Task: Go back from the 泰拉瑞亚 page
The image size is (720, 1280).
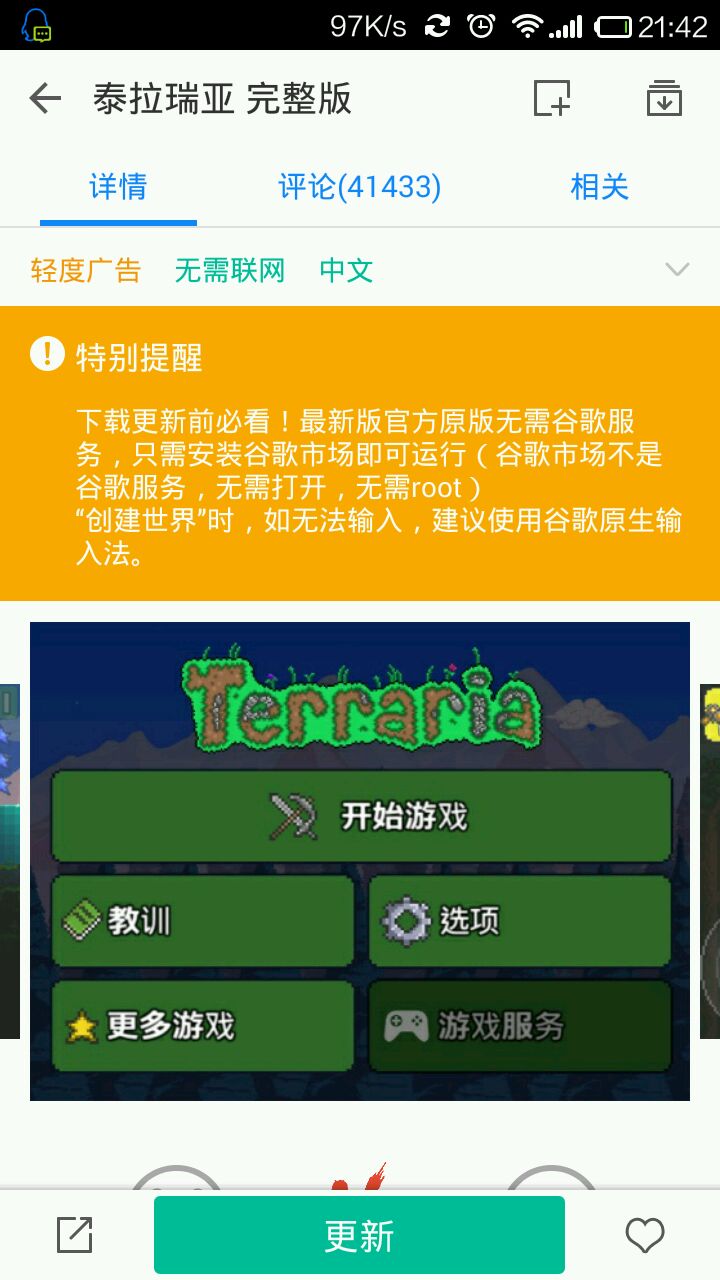Action: click(45, 98)
